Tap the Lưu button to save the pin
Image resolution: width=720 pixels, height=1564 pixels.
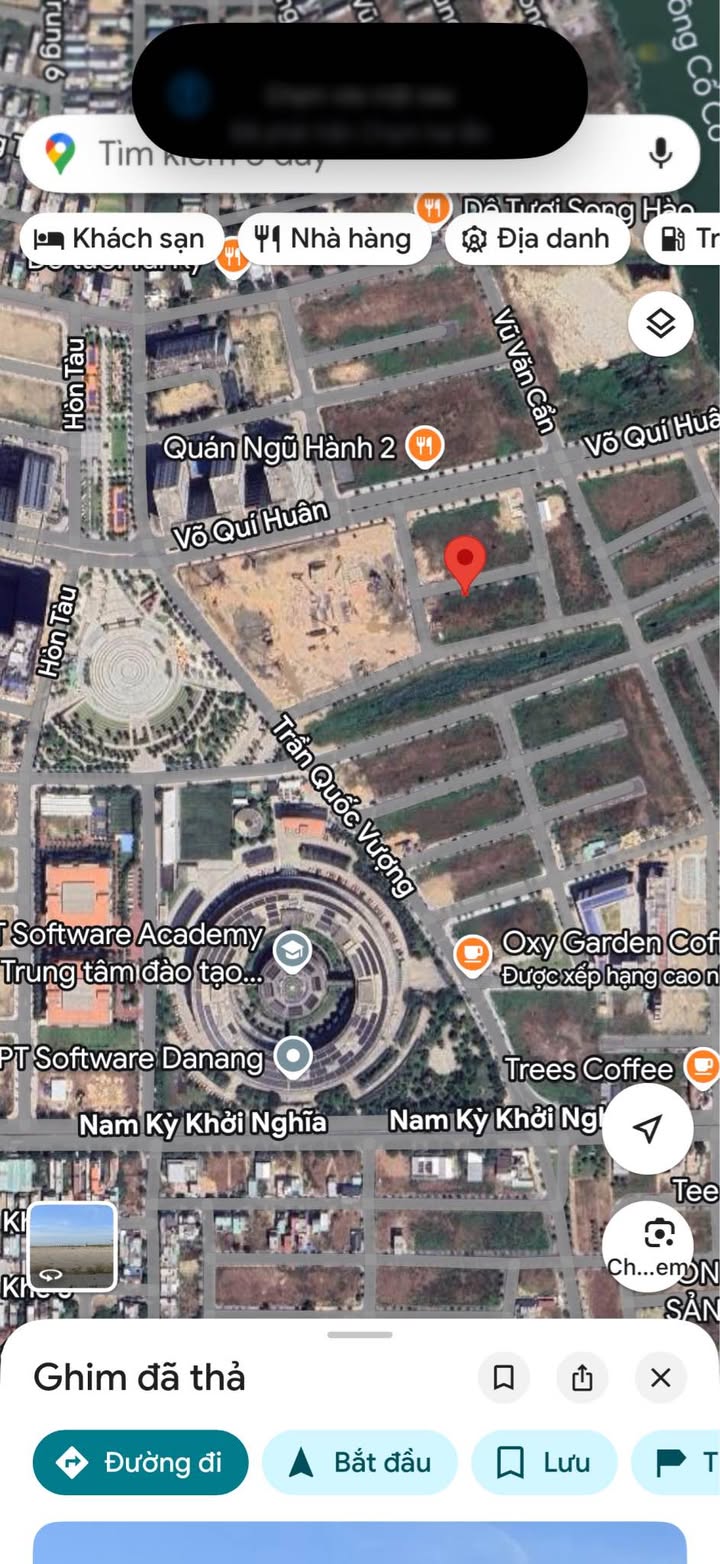pyautogui.click(x=544, y=1462)
